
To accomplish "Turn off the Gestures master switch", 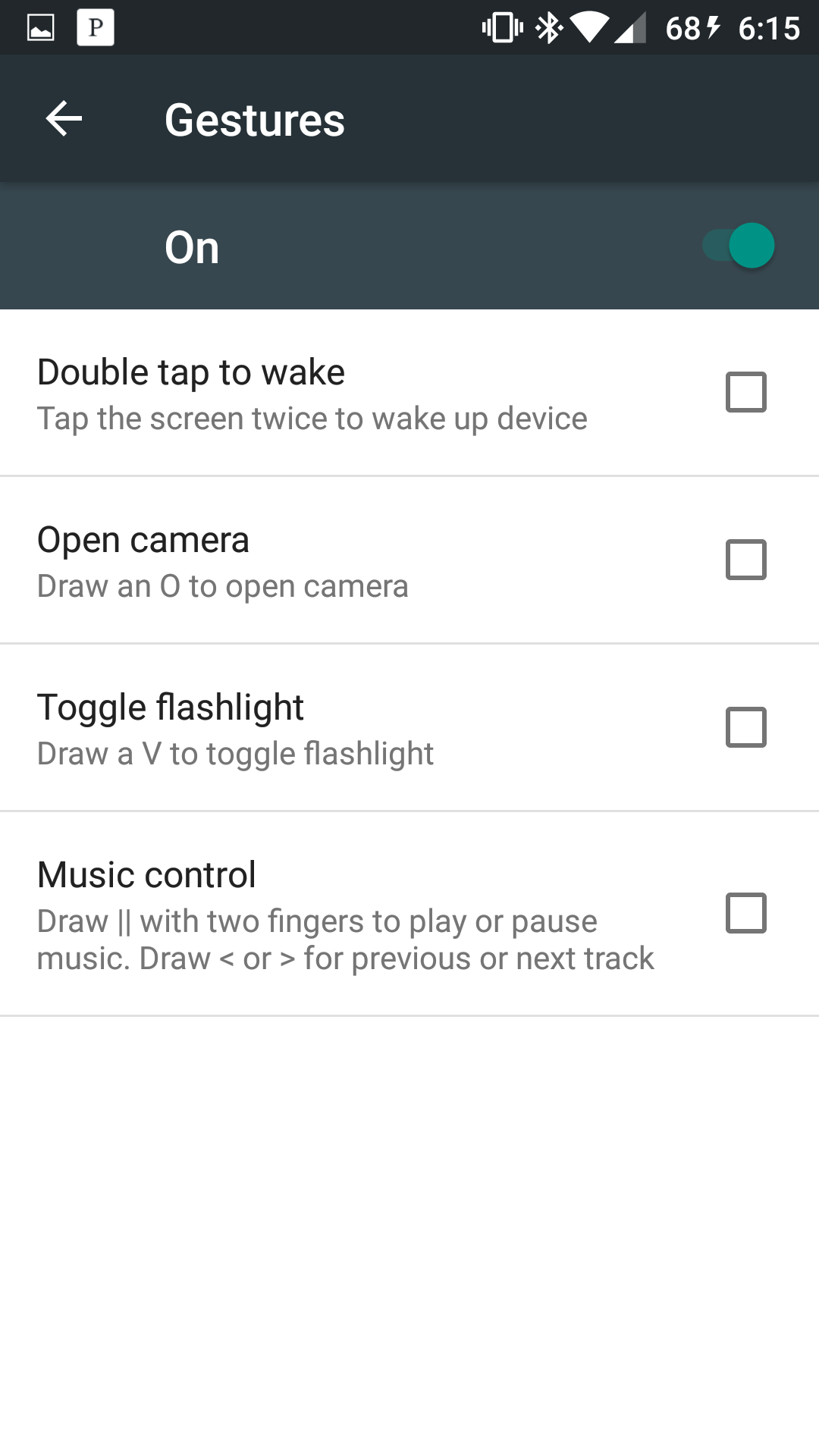I will (738, 246).
